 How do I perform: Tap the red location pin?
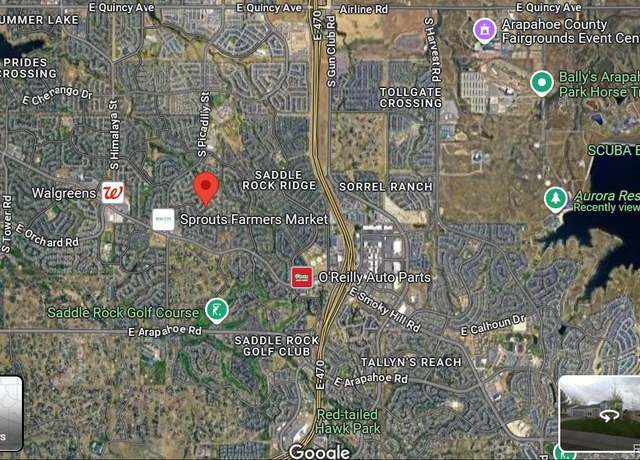pos(206,187)
